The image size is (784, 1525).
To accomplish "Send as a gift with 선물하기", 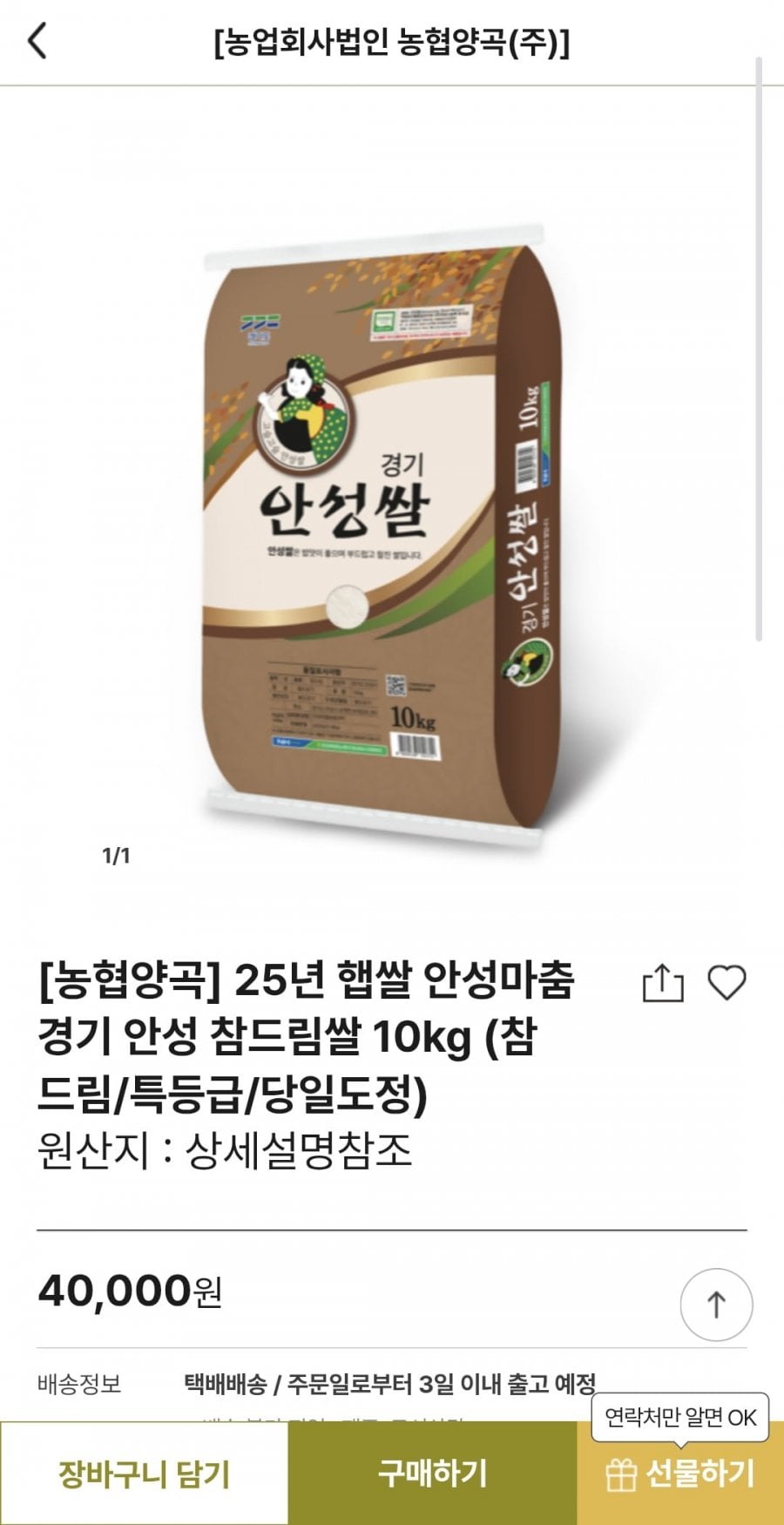I will [x=680, y=1474].
